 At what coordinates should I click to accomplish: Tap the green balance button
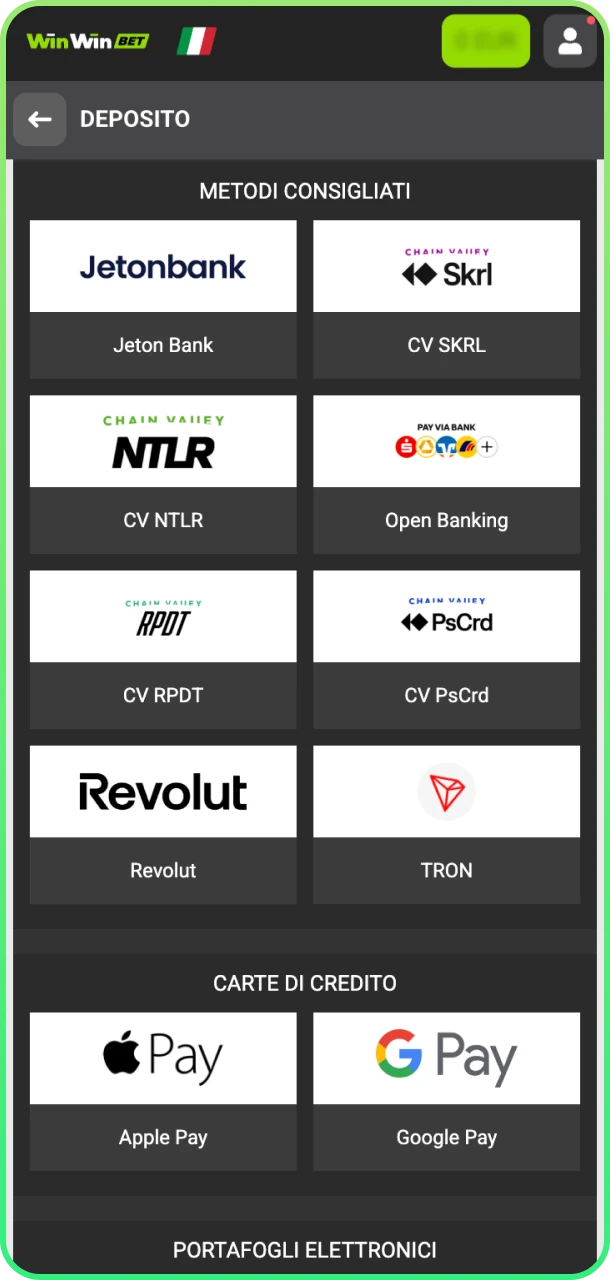pos(485,42)
